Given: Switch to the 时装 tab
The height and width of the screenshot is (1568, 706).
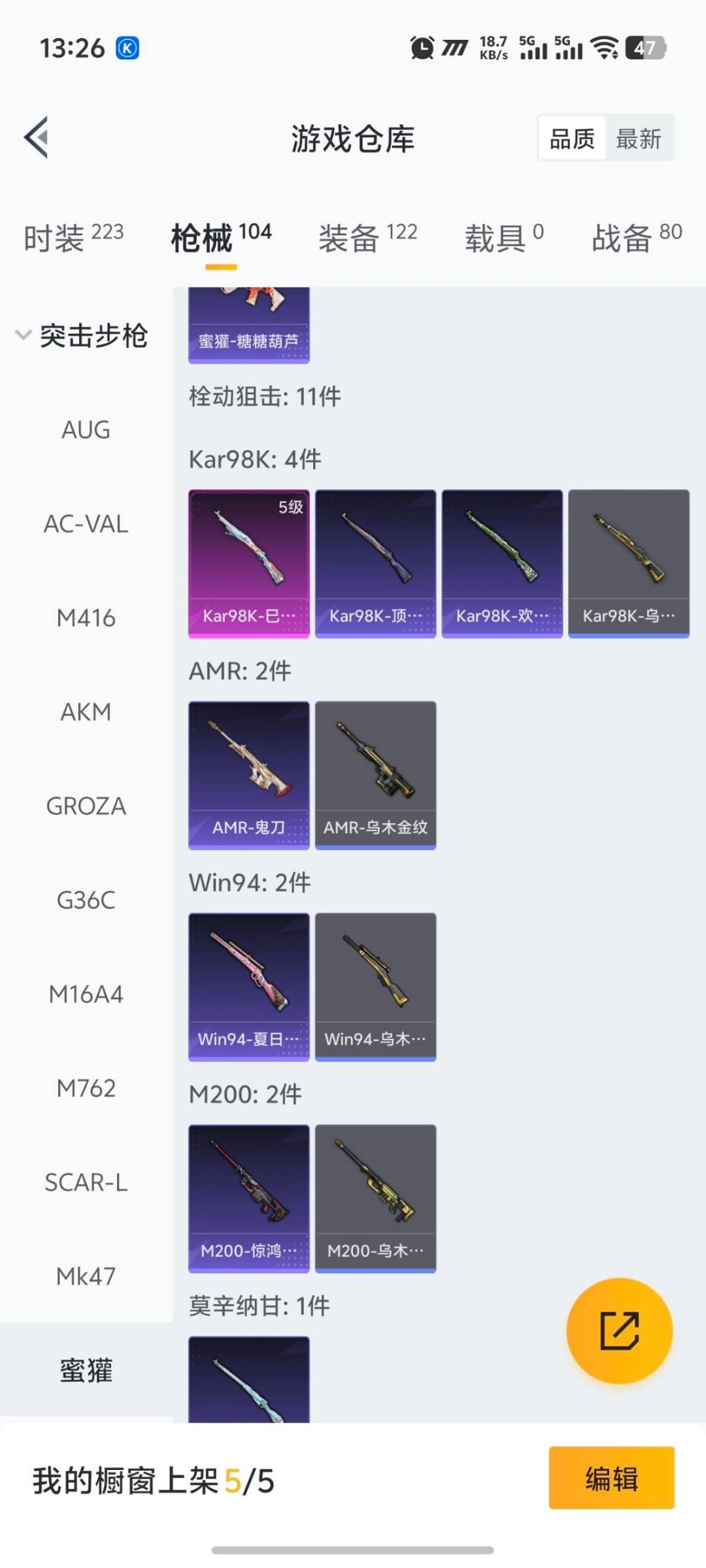Looking at the screenshot, I should 73,237.
